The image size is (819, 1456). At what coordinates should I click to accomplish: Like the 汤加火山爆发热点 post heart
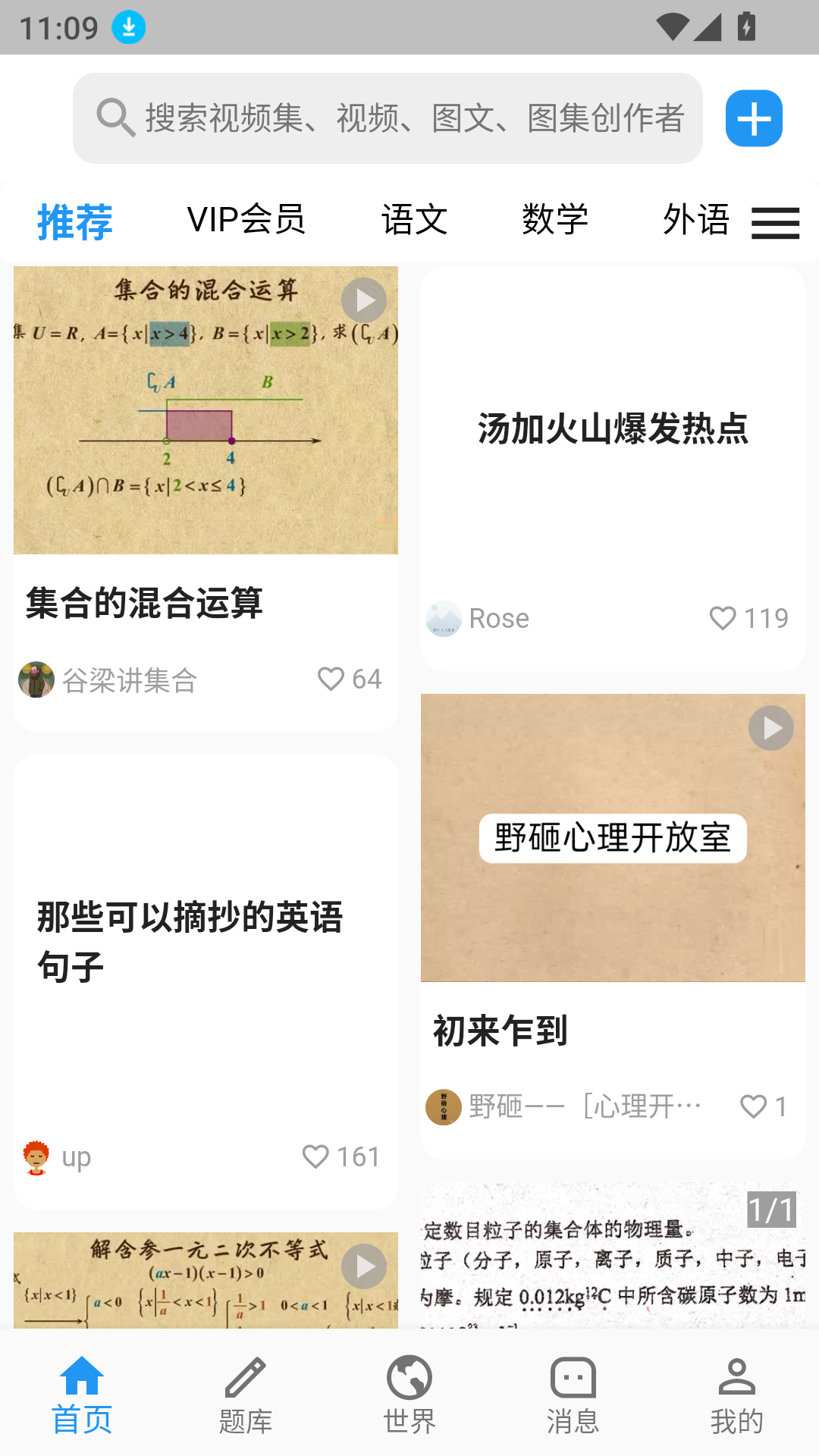click(722, 618)
